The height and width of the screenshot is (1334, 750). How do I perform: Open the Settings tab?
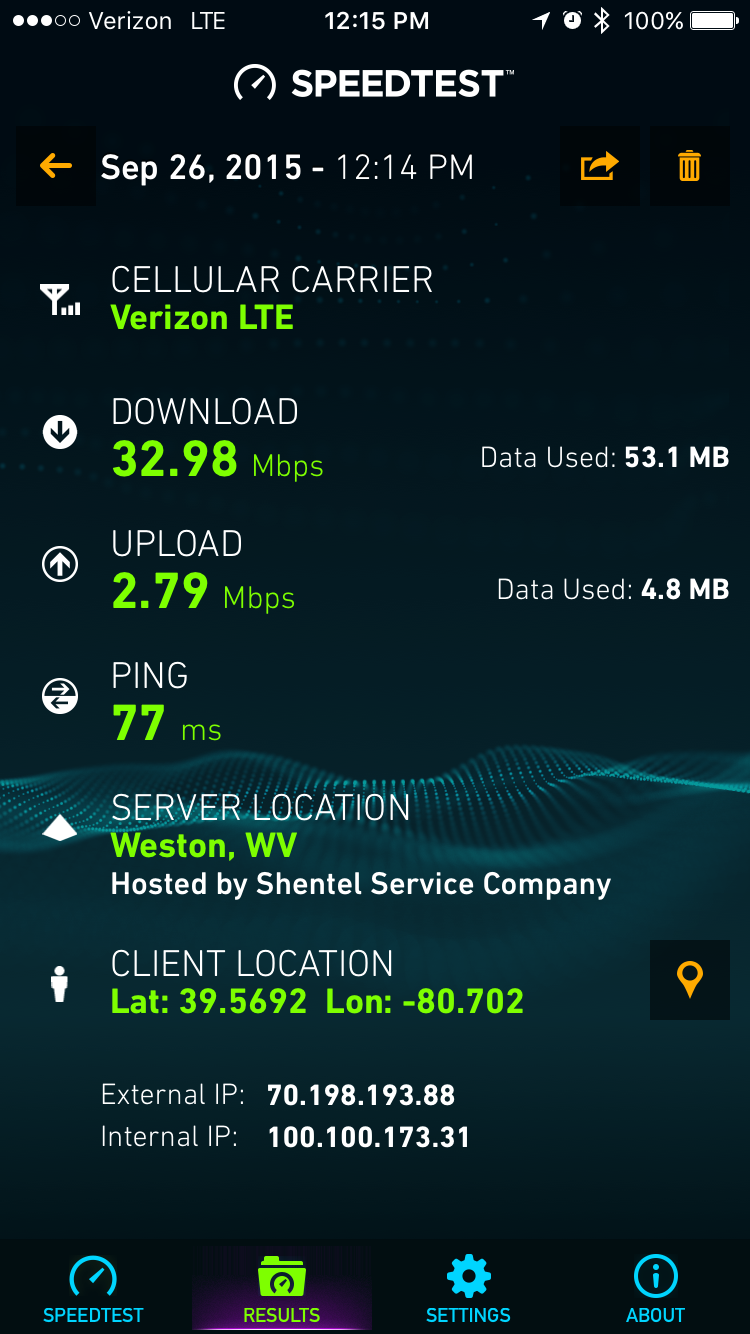click(x=468, y=1289)
